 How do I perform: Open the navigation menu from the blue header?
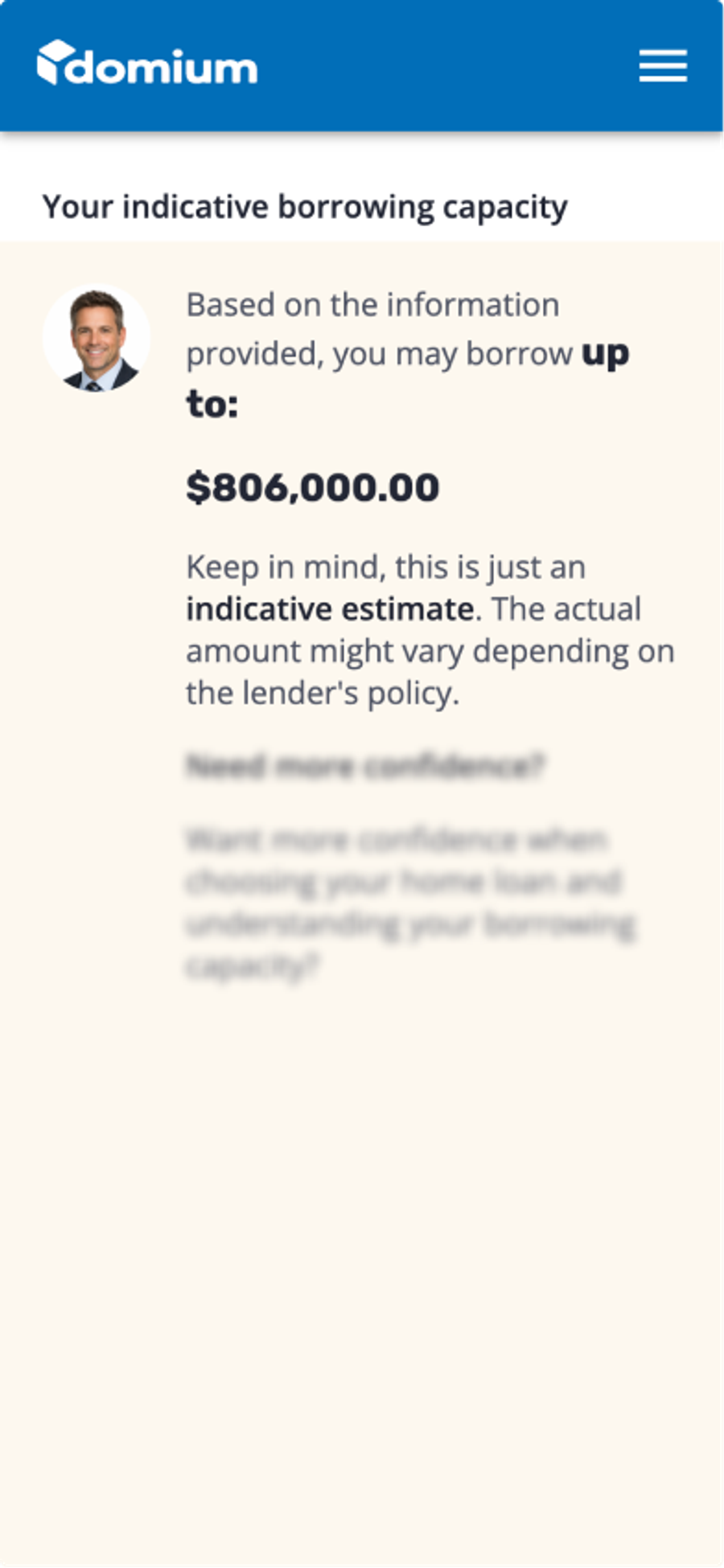pyautogui.click(x=662, y=66)
